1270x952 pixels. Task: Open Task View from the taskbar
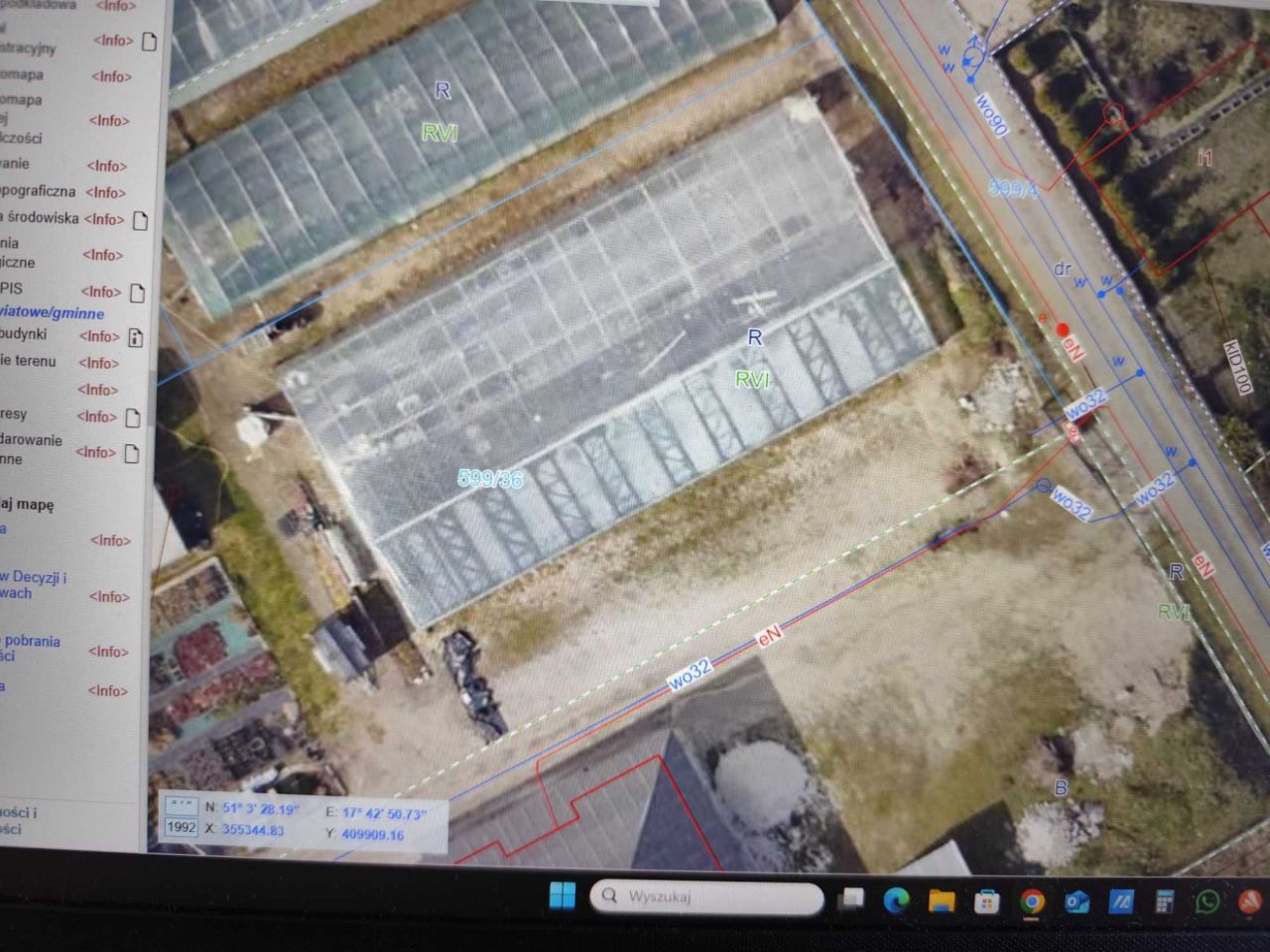[x=851, y=899]
